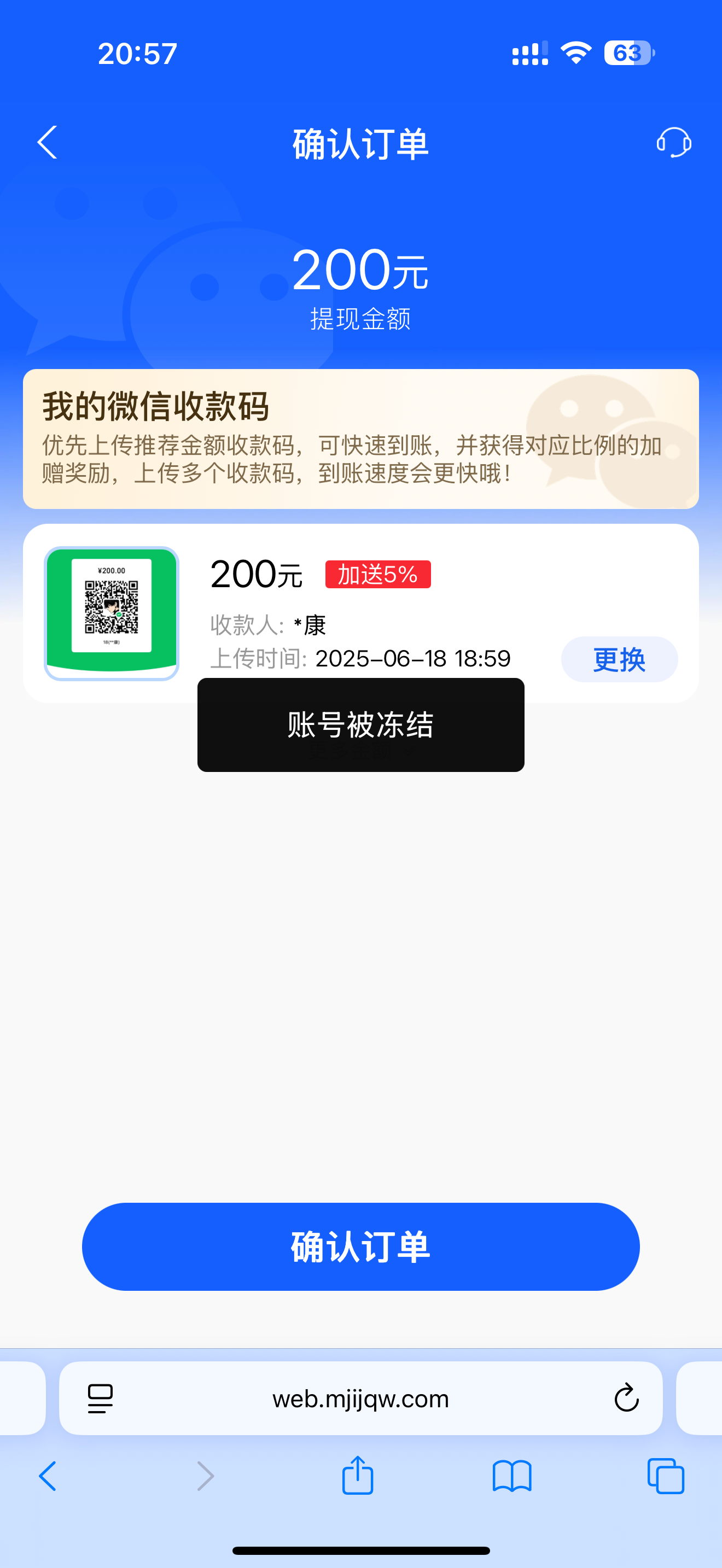Open Safari page settings menu
722x1568 pixels.
pos(101,1398)
